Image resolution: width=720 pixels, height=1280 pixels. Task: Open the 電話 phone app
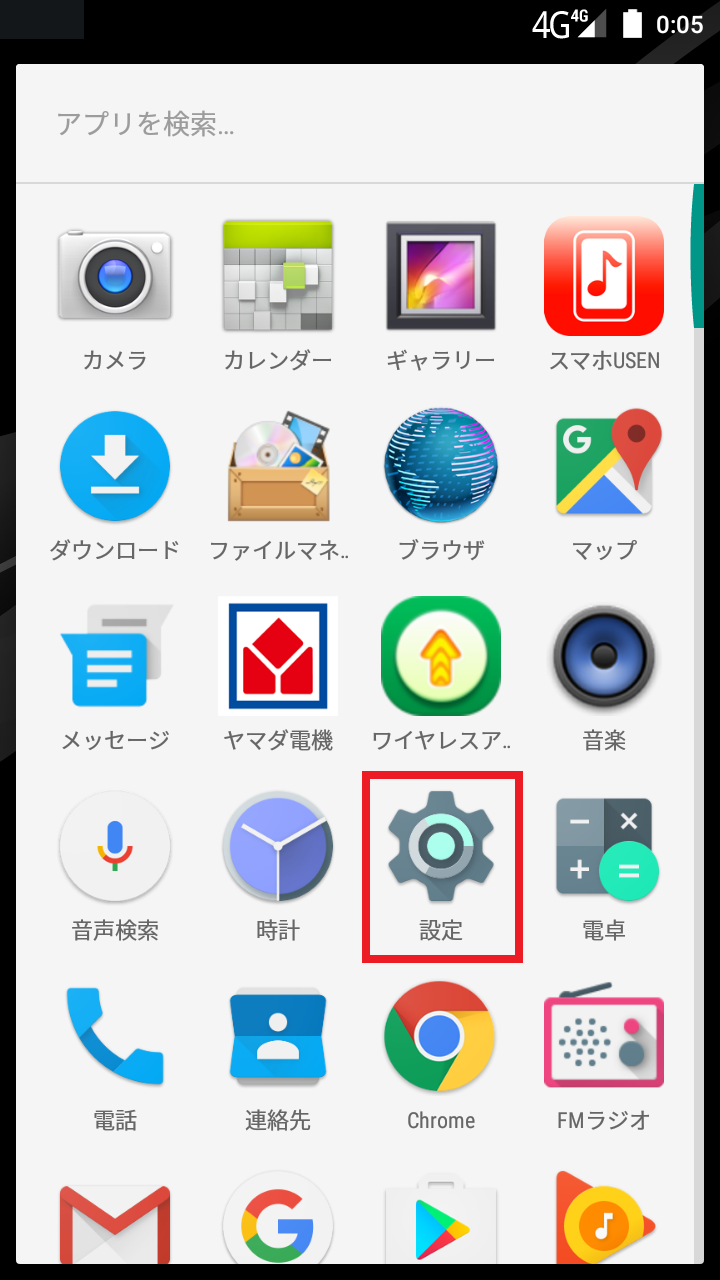point(115,1037)
